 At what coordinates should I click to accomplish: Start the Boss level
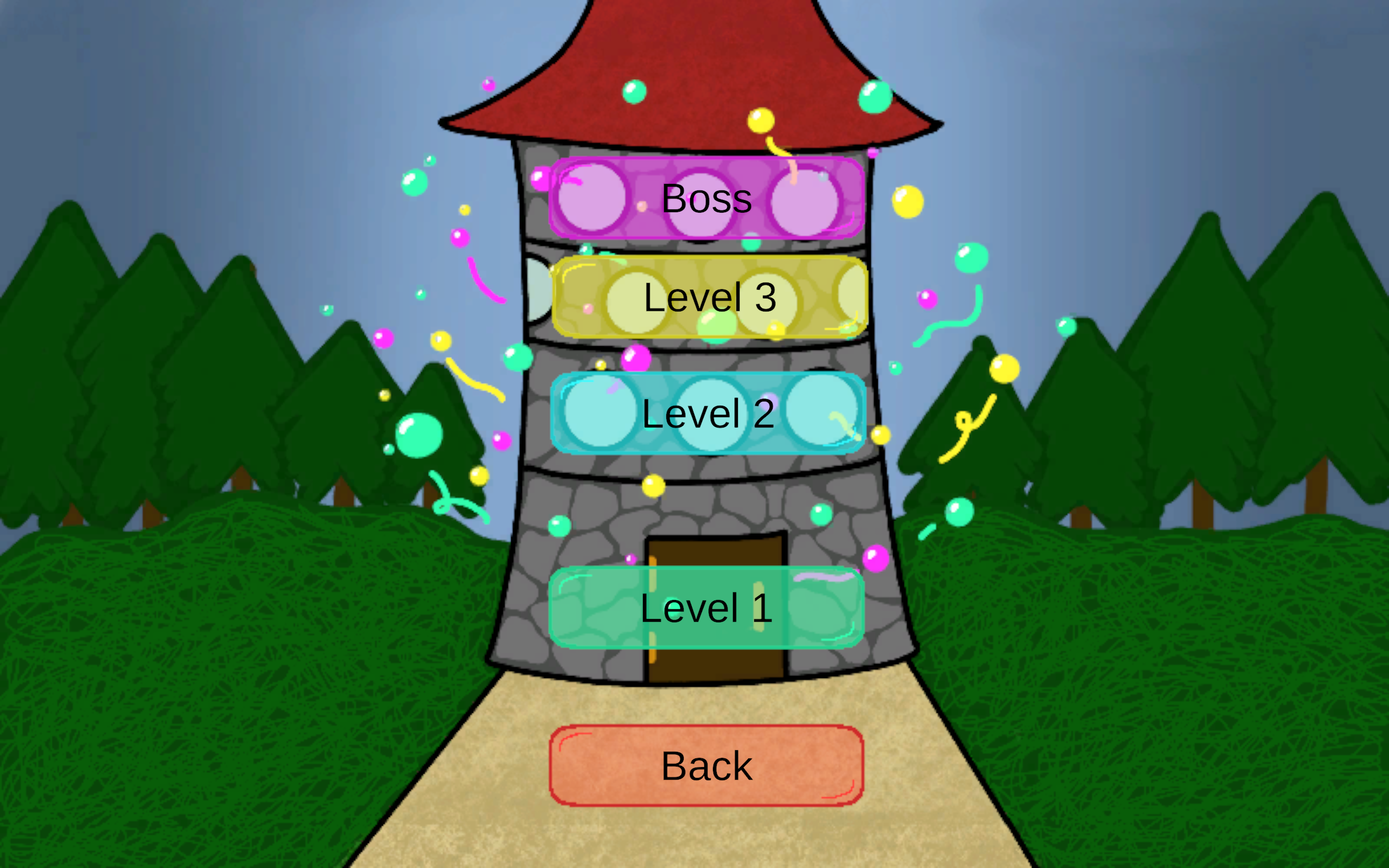(x=706, y=198)
